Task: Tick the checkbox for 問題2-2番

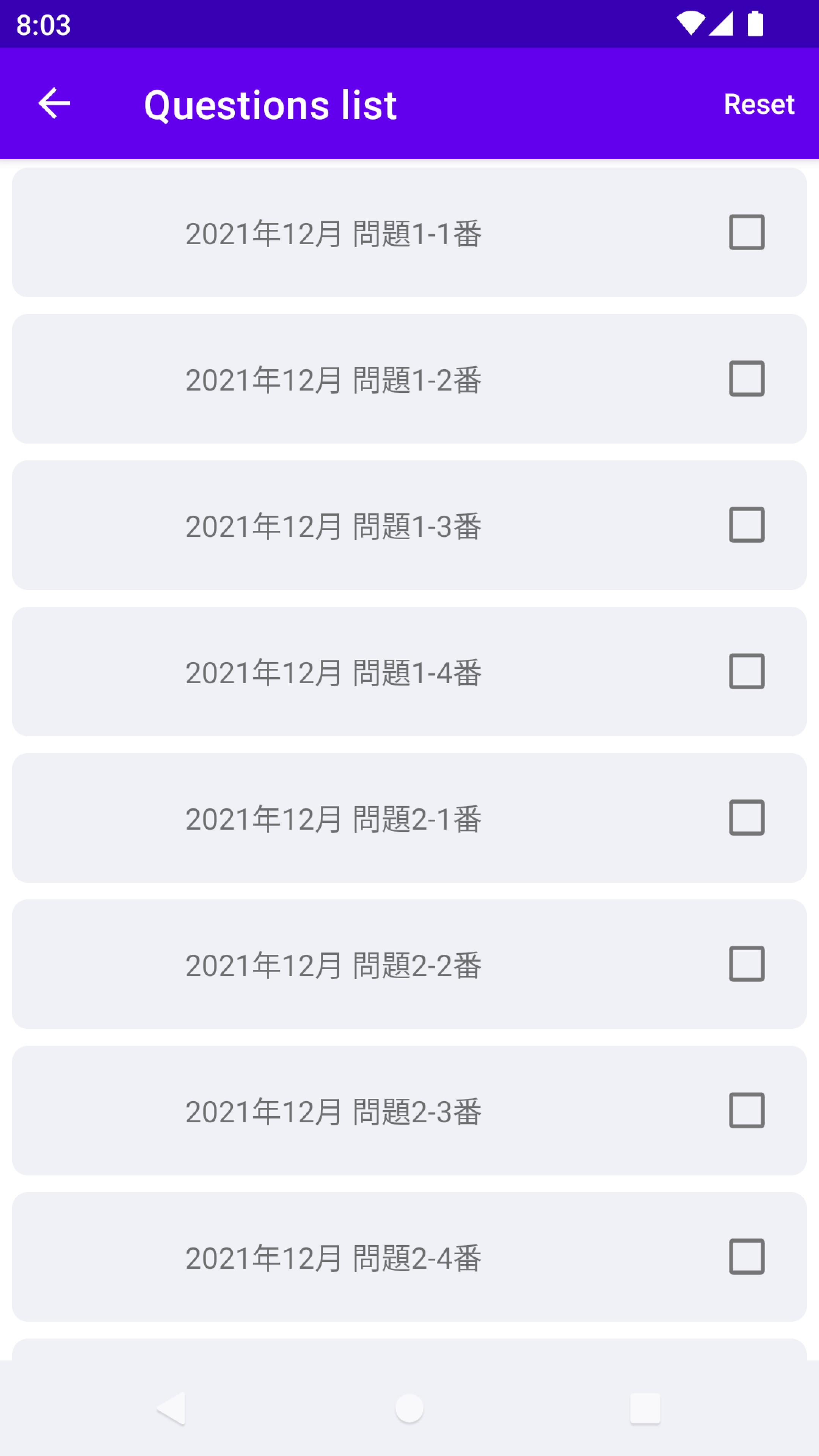Action: pyautogui.click(x=746, y=964)
